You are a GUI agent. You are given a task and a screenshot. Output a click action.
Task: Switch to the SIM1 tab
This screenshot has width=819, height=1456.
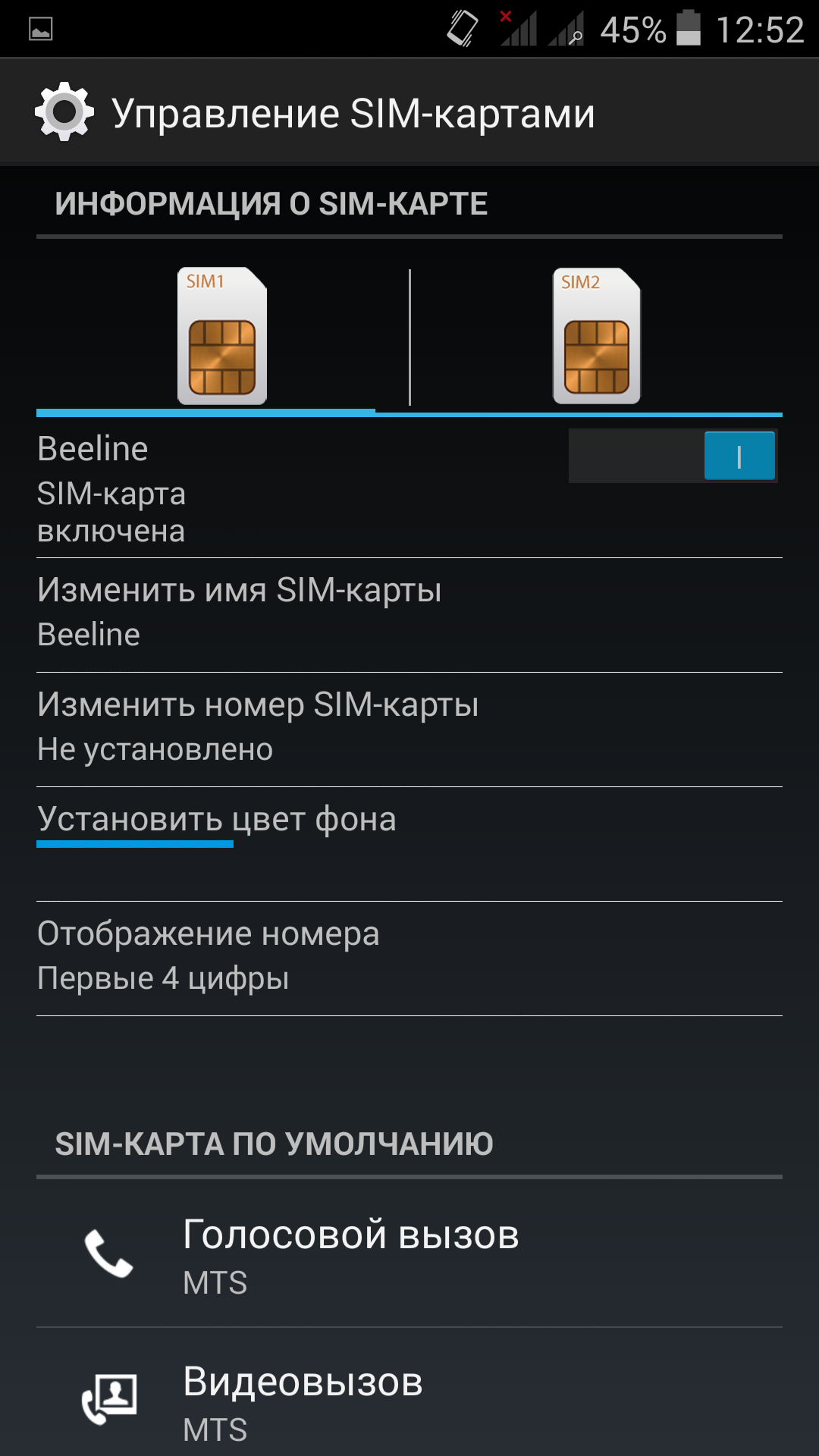click(x=221, y=336)
